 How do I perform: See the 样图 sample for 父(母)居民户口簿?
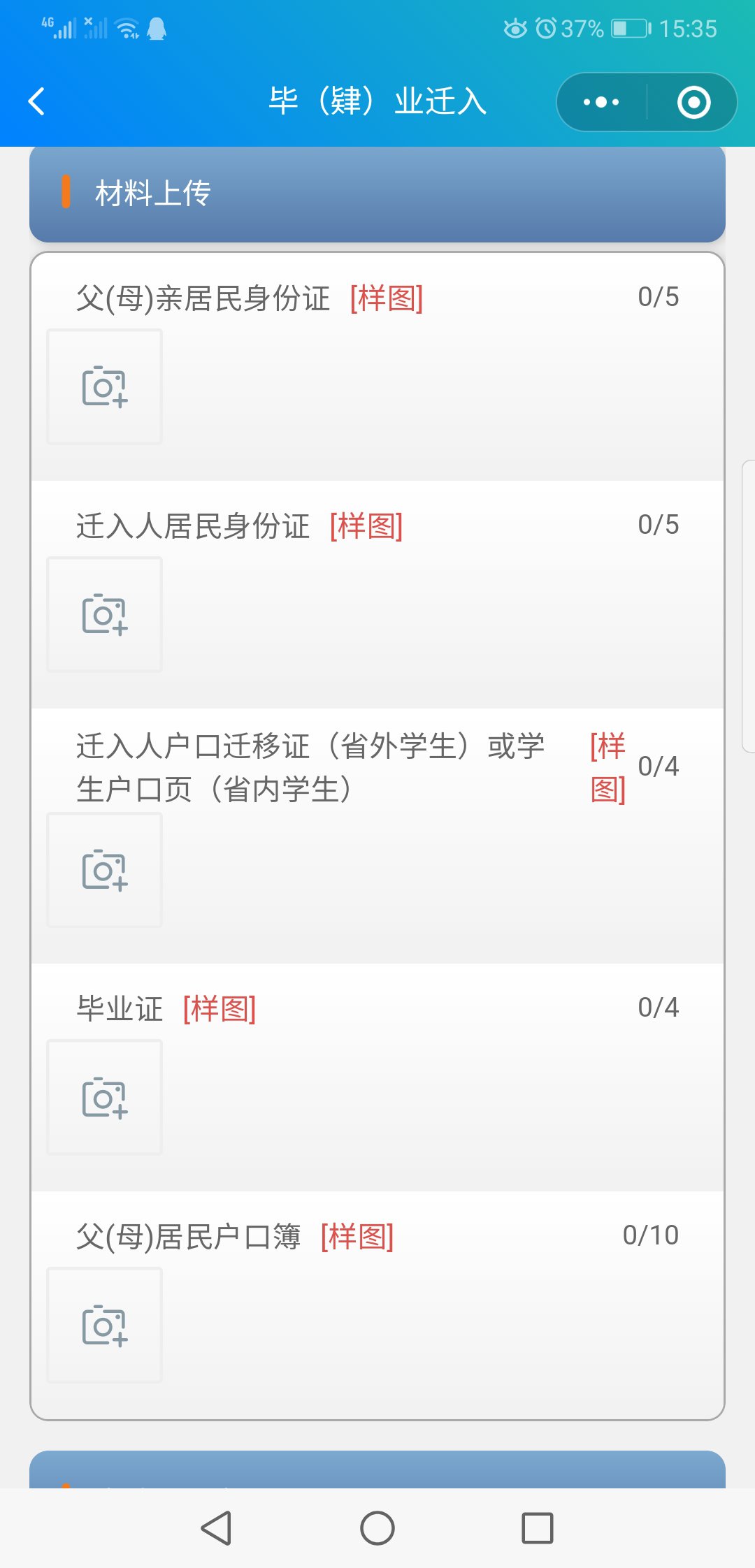click(x=357, y=1237)
